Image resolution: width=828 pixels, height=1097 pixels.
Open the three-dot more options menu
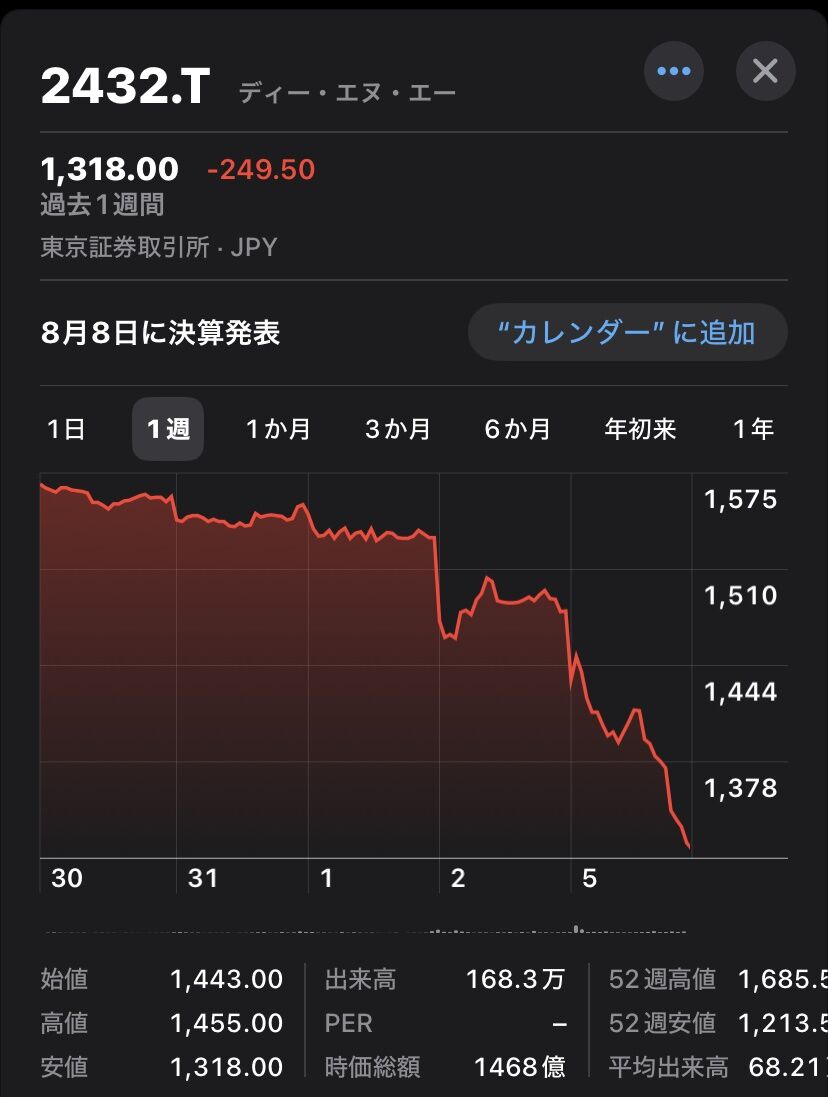pos(673,71)
